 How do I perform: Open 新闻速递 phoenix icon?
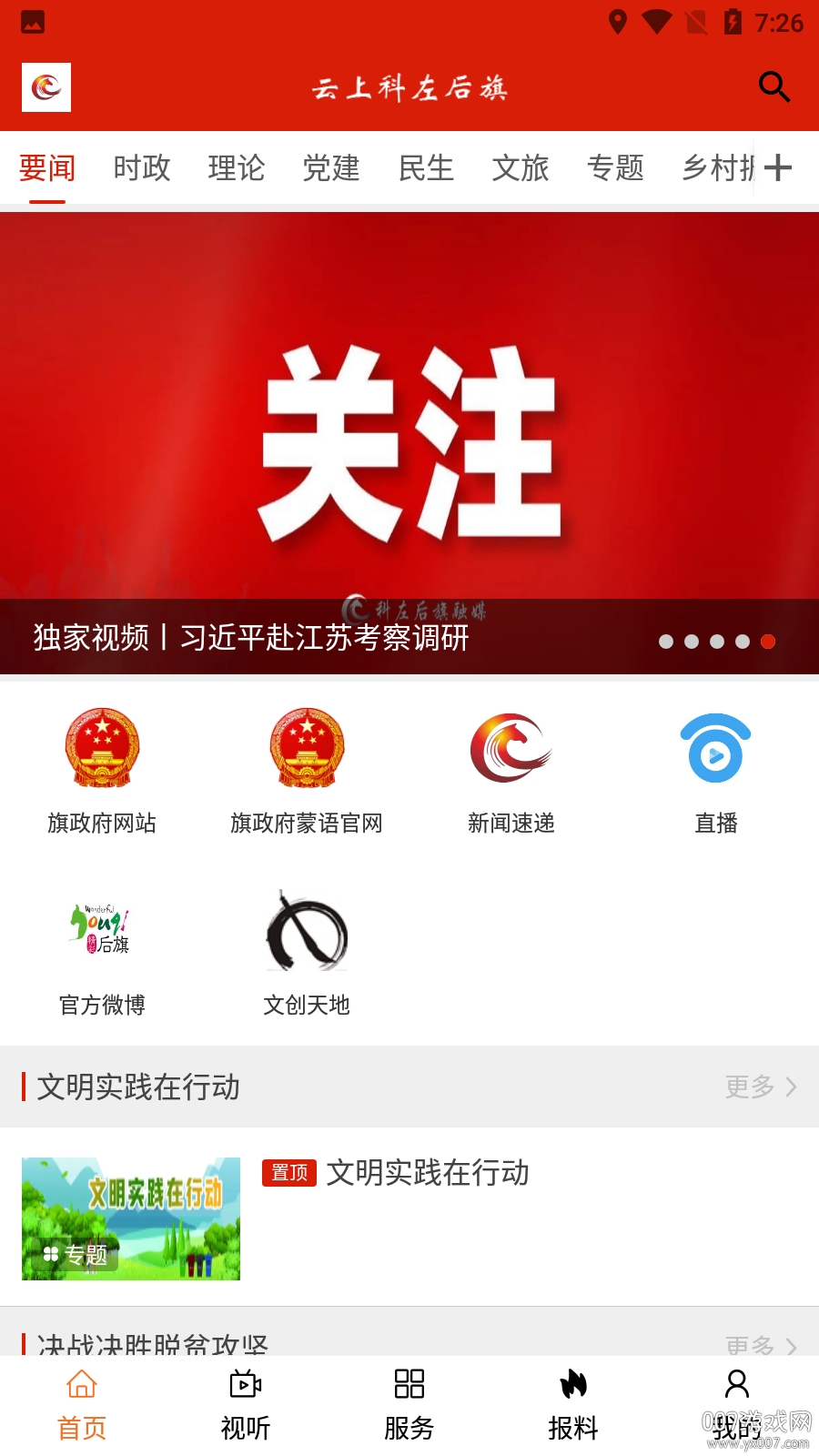coord(511,748)
